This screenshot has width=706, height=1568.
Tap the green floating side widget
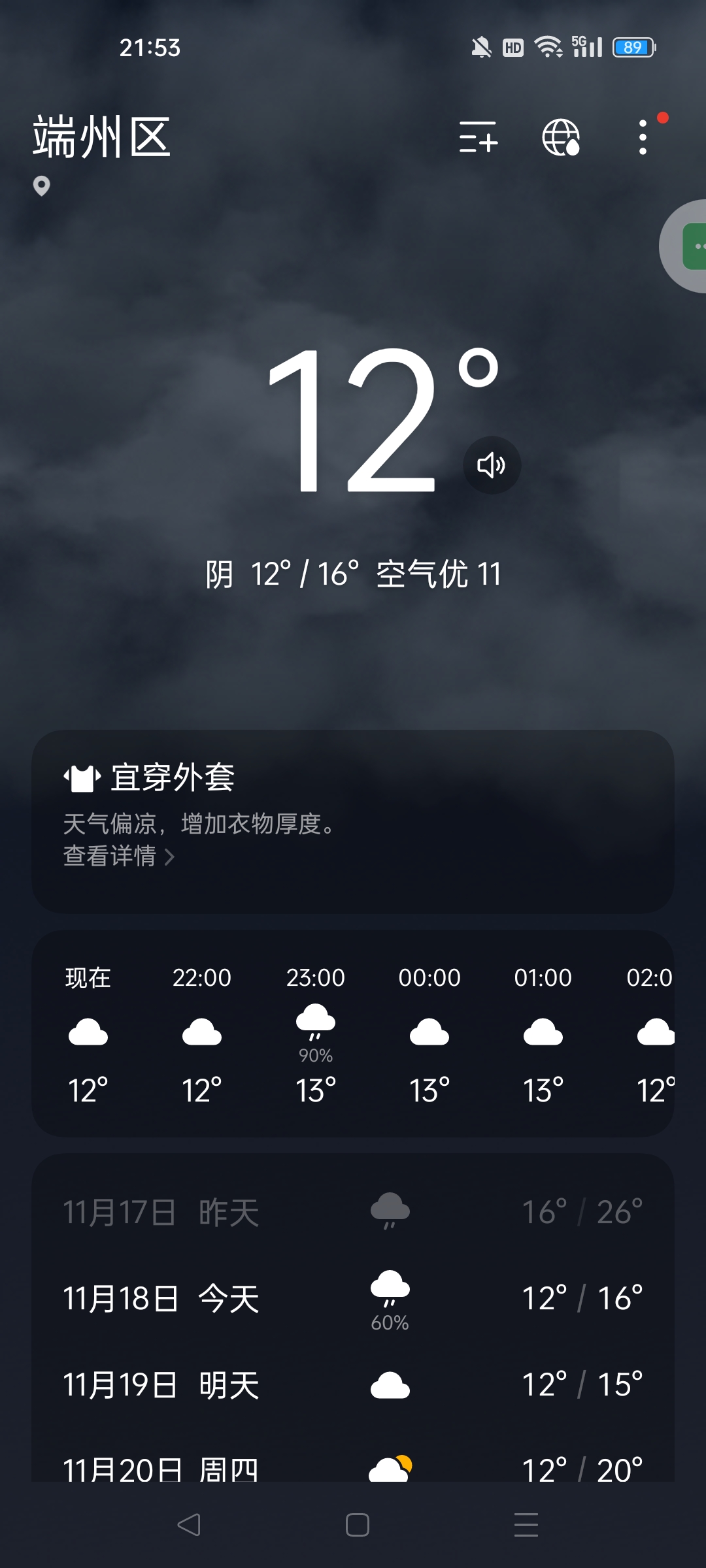pos(693,246)
